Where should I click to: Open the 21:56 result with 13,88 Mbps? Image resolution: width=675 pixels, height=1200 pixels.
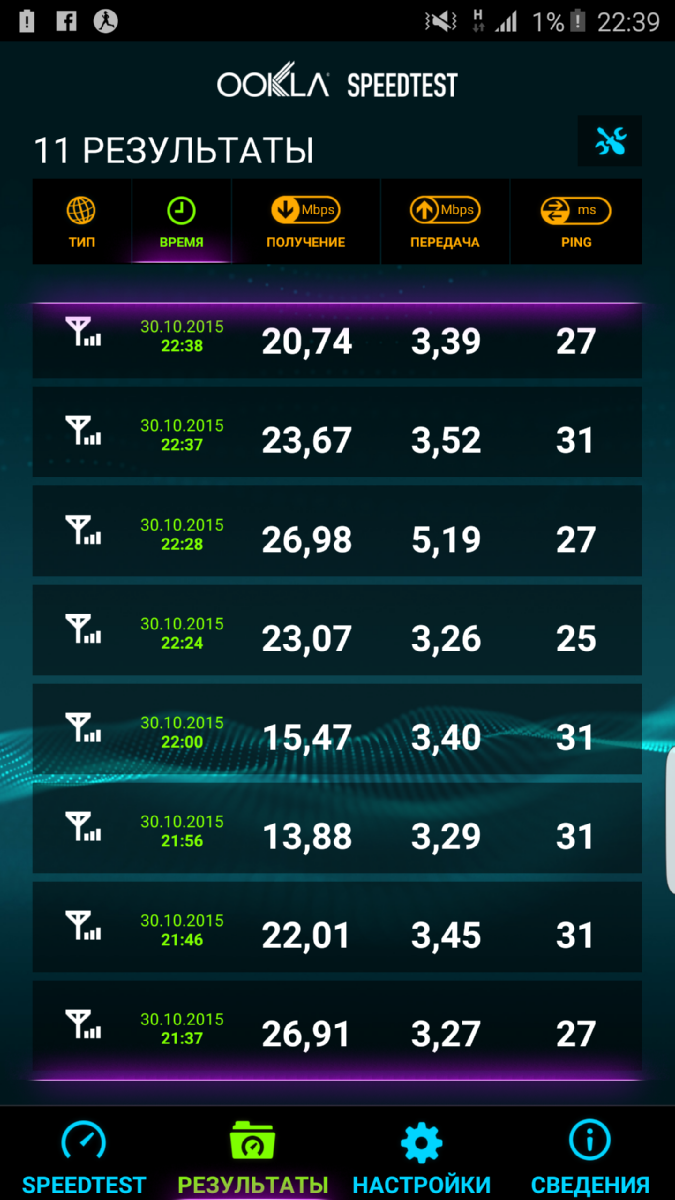coord(337,837)
